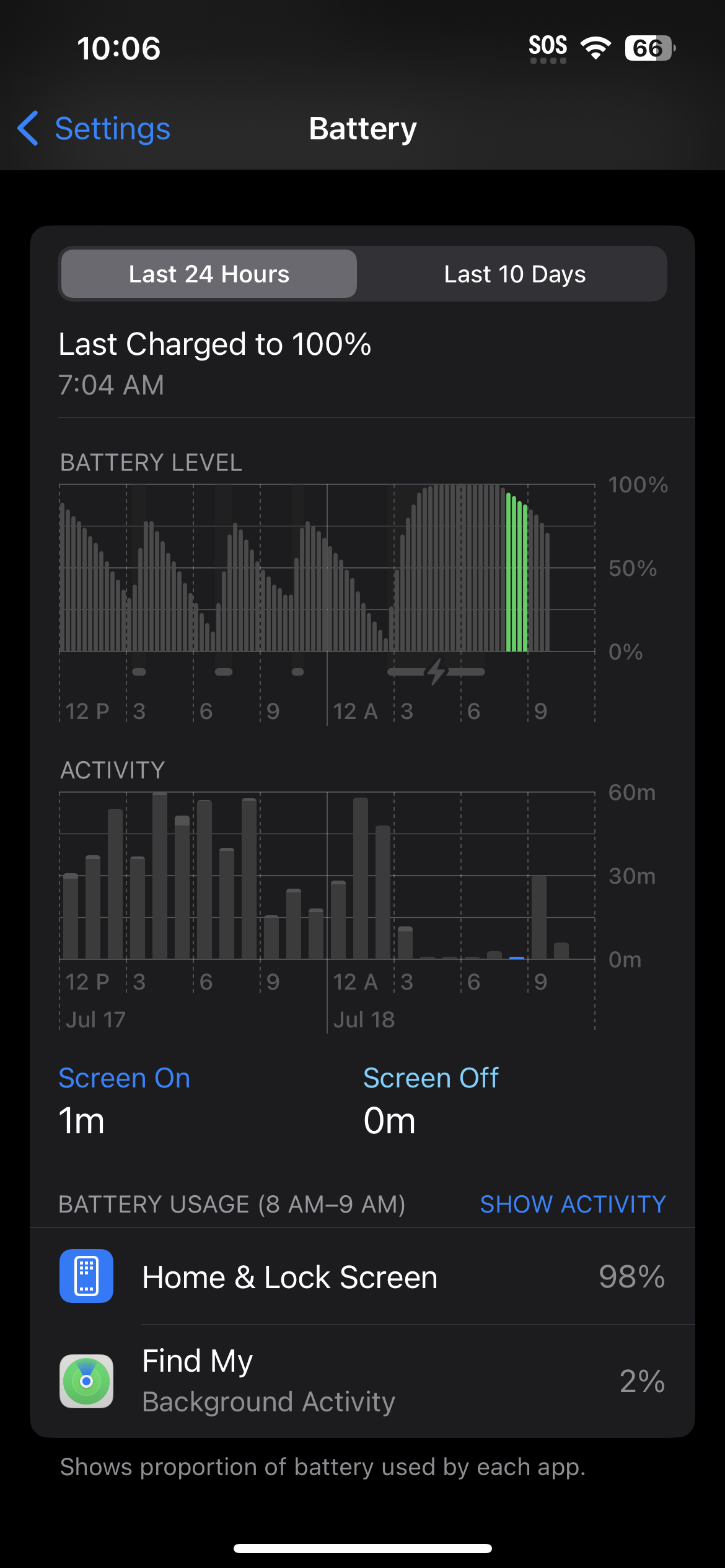The image size is (725, 1568).
Task: Expand the Find My Background Activity row
Action: pos(362,1381)
